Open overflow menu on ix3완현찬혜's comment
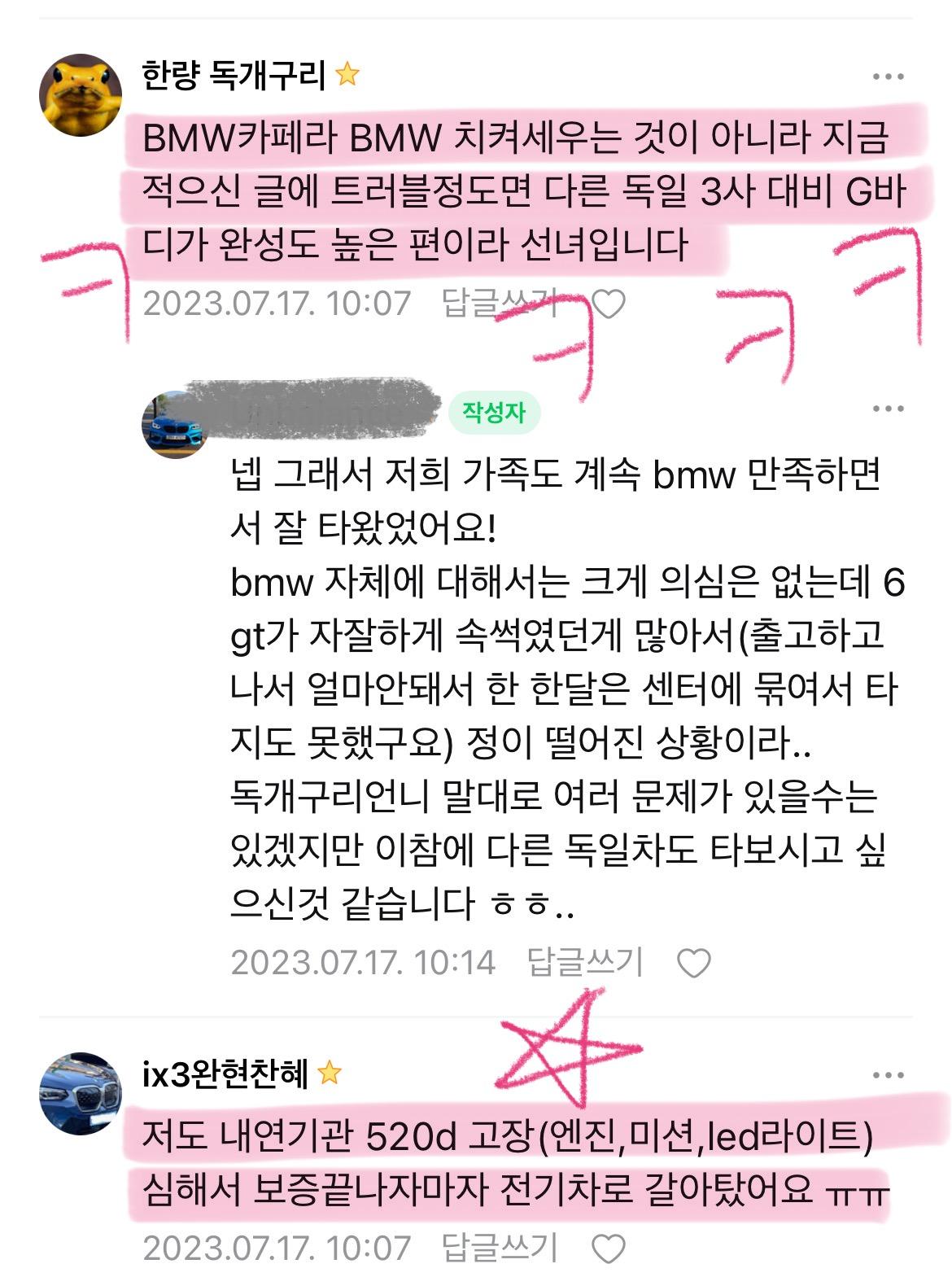The image size is (952, 1277). (x=888, y=1075)
